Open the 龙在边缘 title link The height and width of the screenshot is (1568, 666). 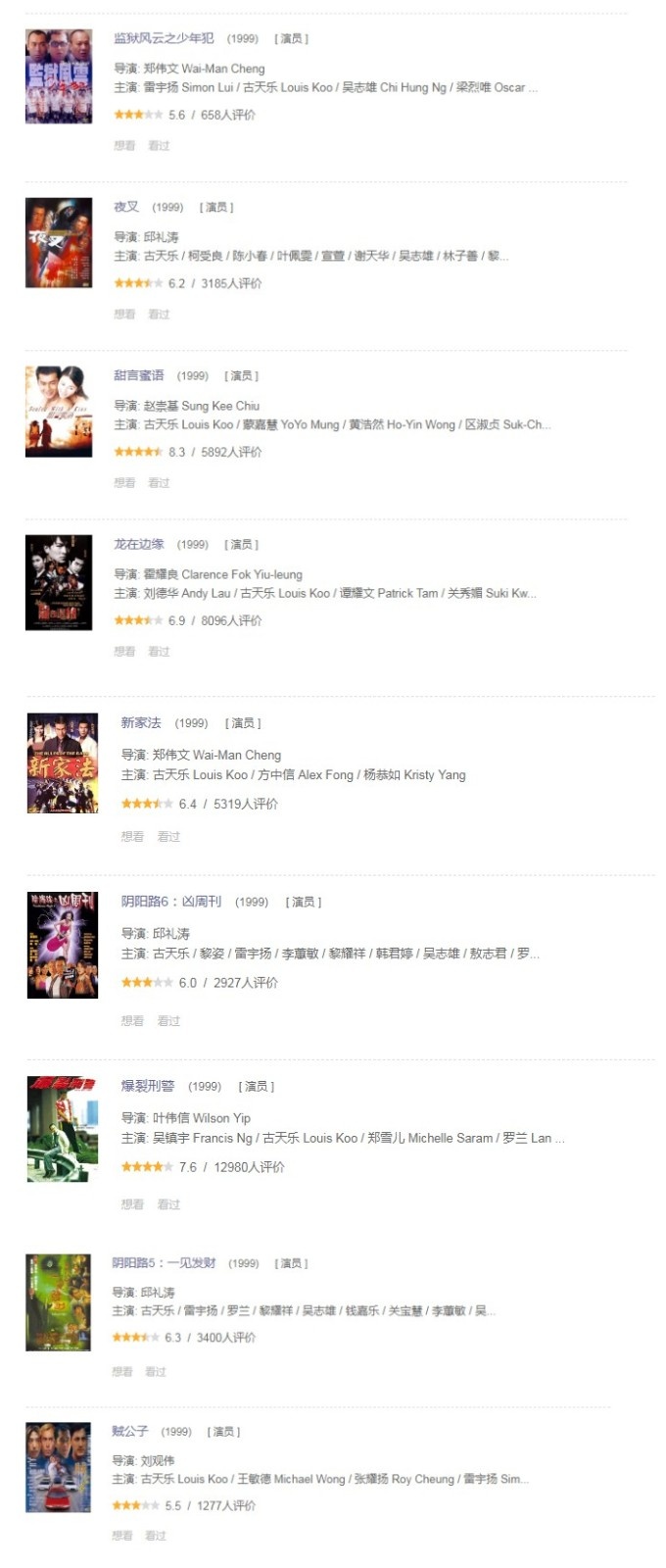point(138,544)
